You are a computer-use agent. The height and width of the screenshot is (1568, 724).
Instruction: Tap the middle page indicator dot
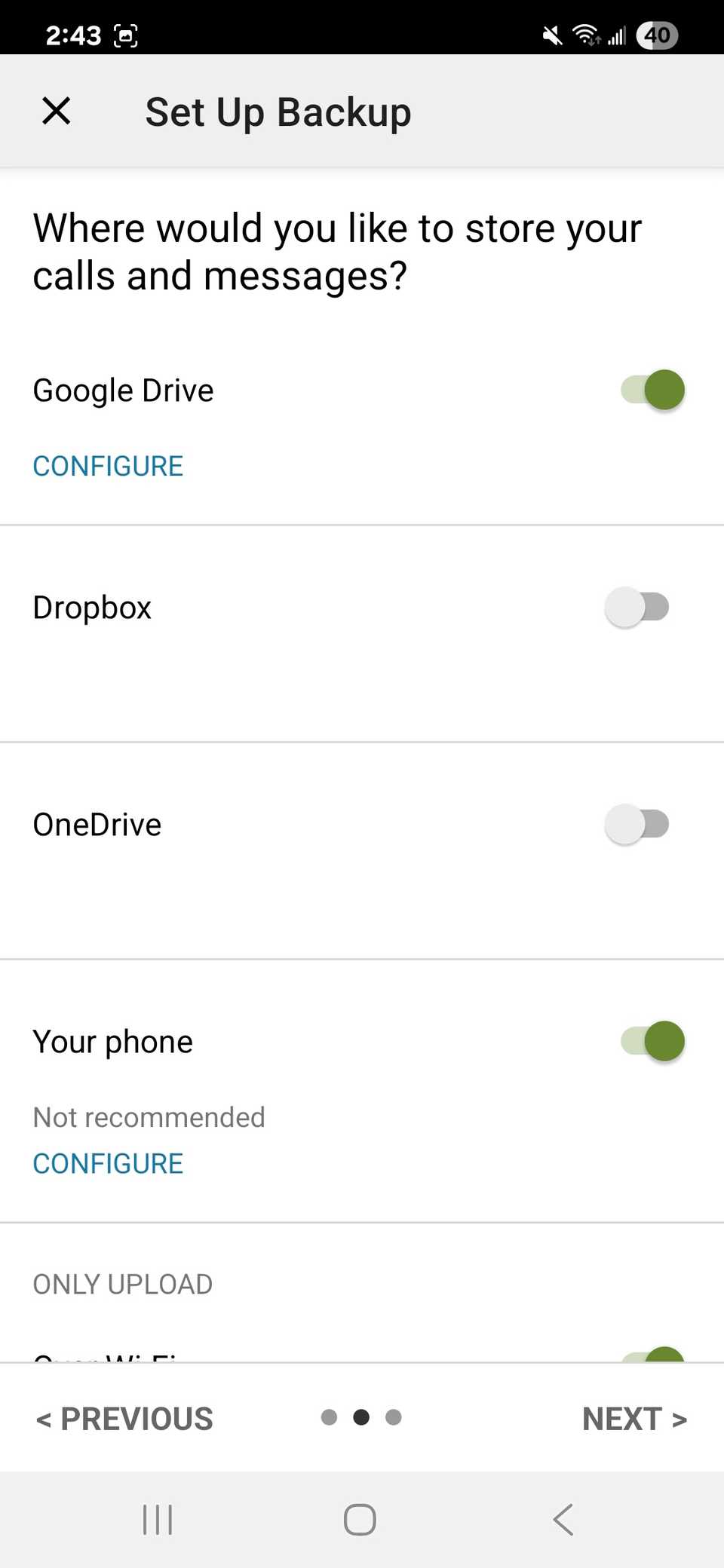[x=361, y=1417]
